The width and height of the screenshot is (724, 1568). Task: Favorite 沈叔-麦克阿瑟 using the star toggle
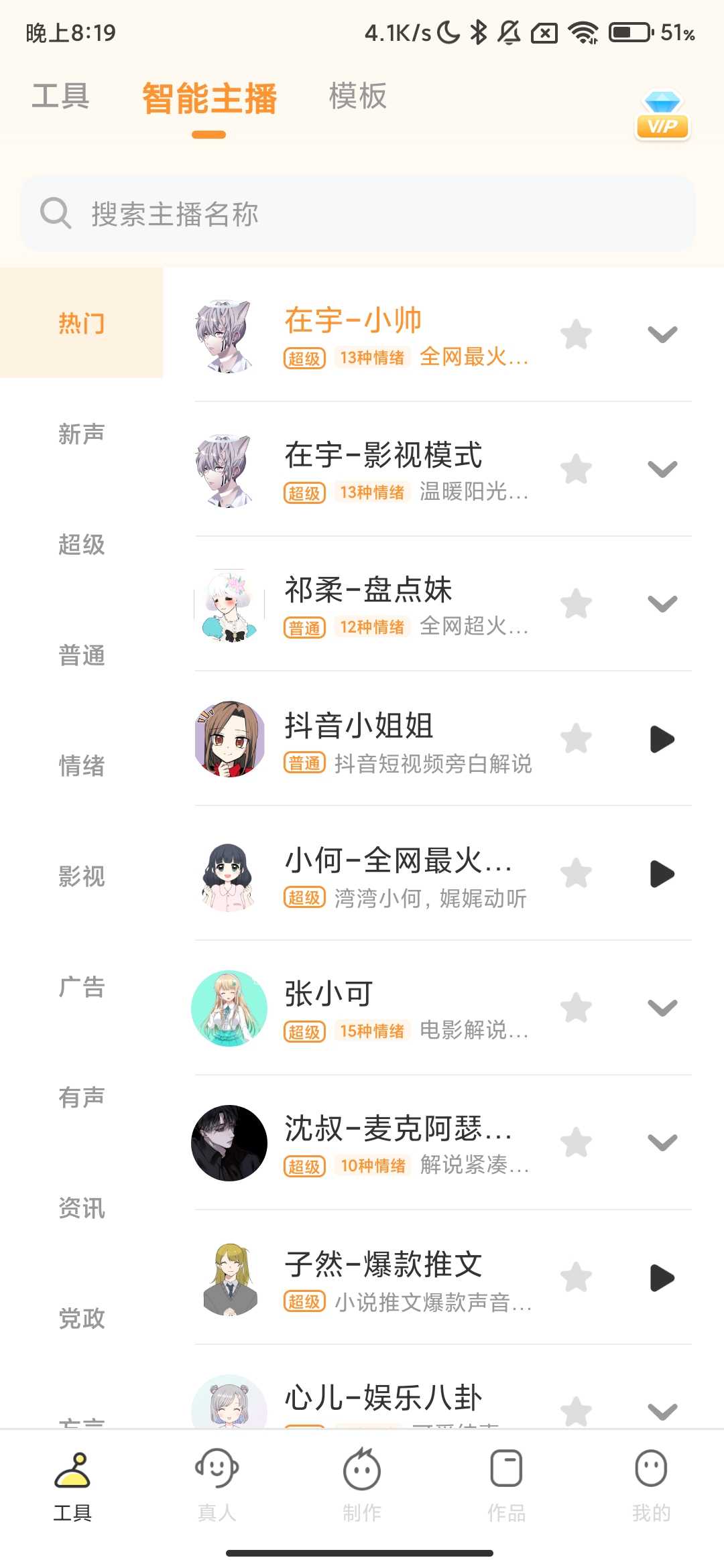tap(575, 1143)
